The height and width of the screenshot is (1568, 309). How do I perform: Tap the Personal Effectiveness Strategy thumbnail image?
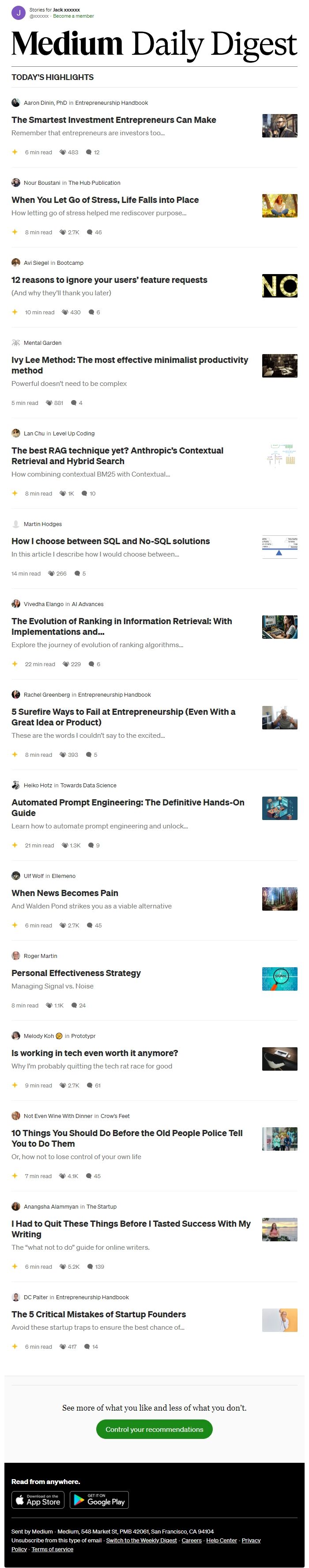[x=279, y=978]
